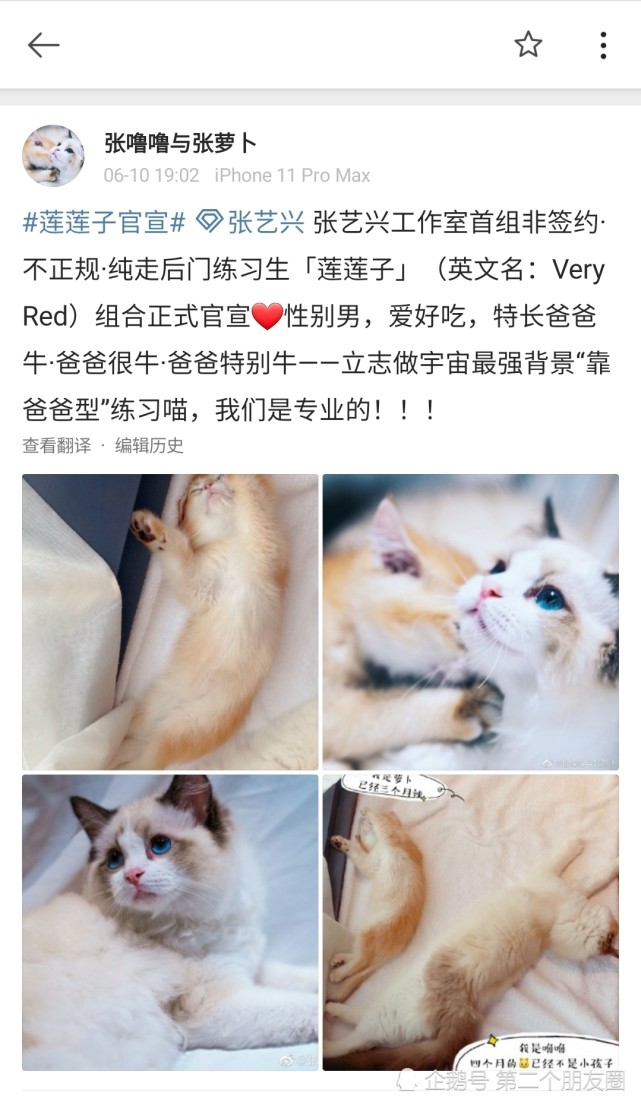641x1103 pixels.
Task: Open the photo of two cats cuddling
Action: coord(471,622)
